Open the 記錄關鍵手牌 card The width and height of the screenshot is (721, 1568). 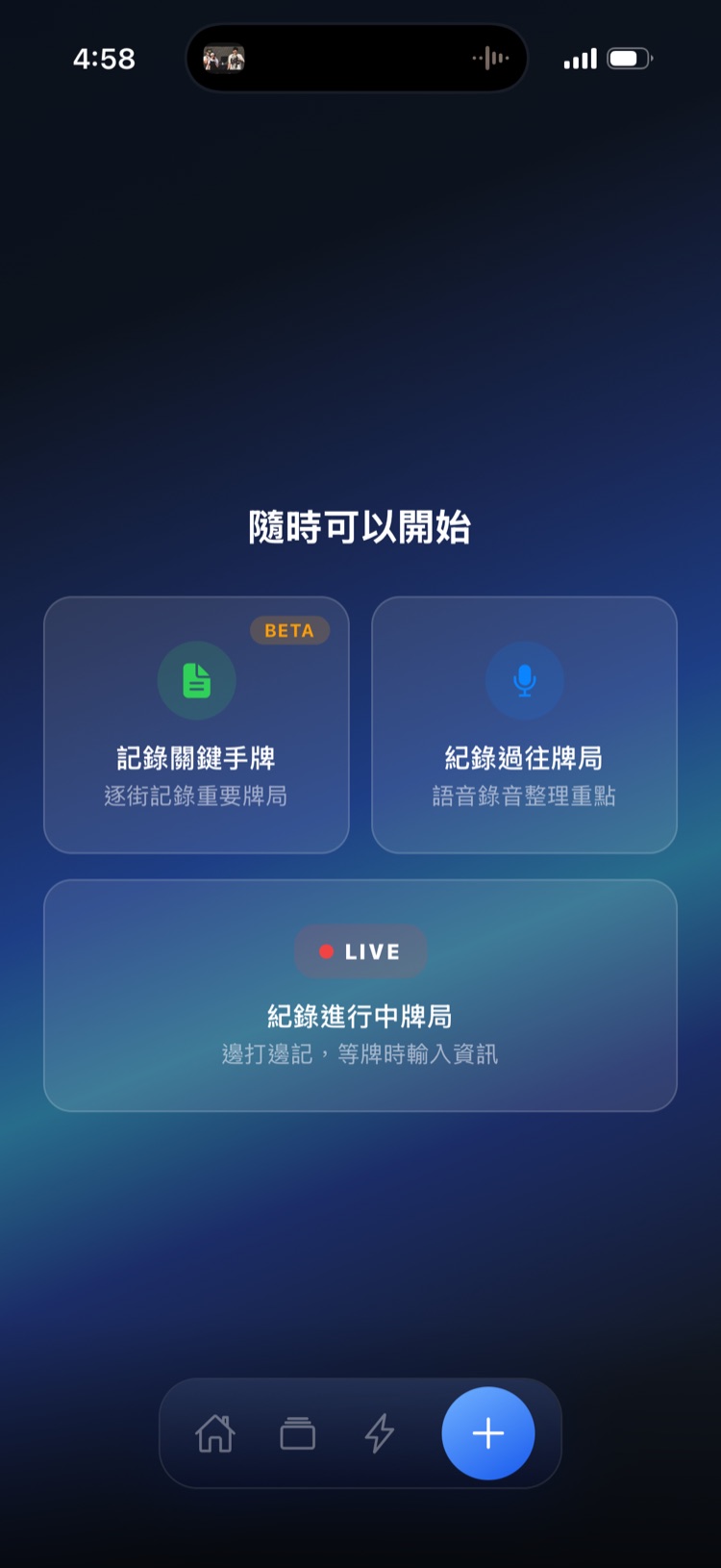(x=196, y=725)
